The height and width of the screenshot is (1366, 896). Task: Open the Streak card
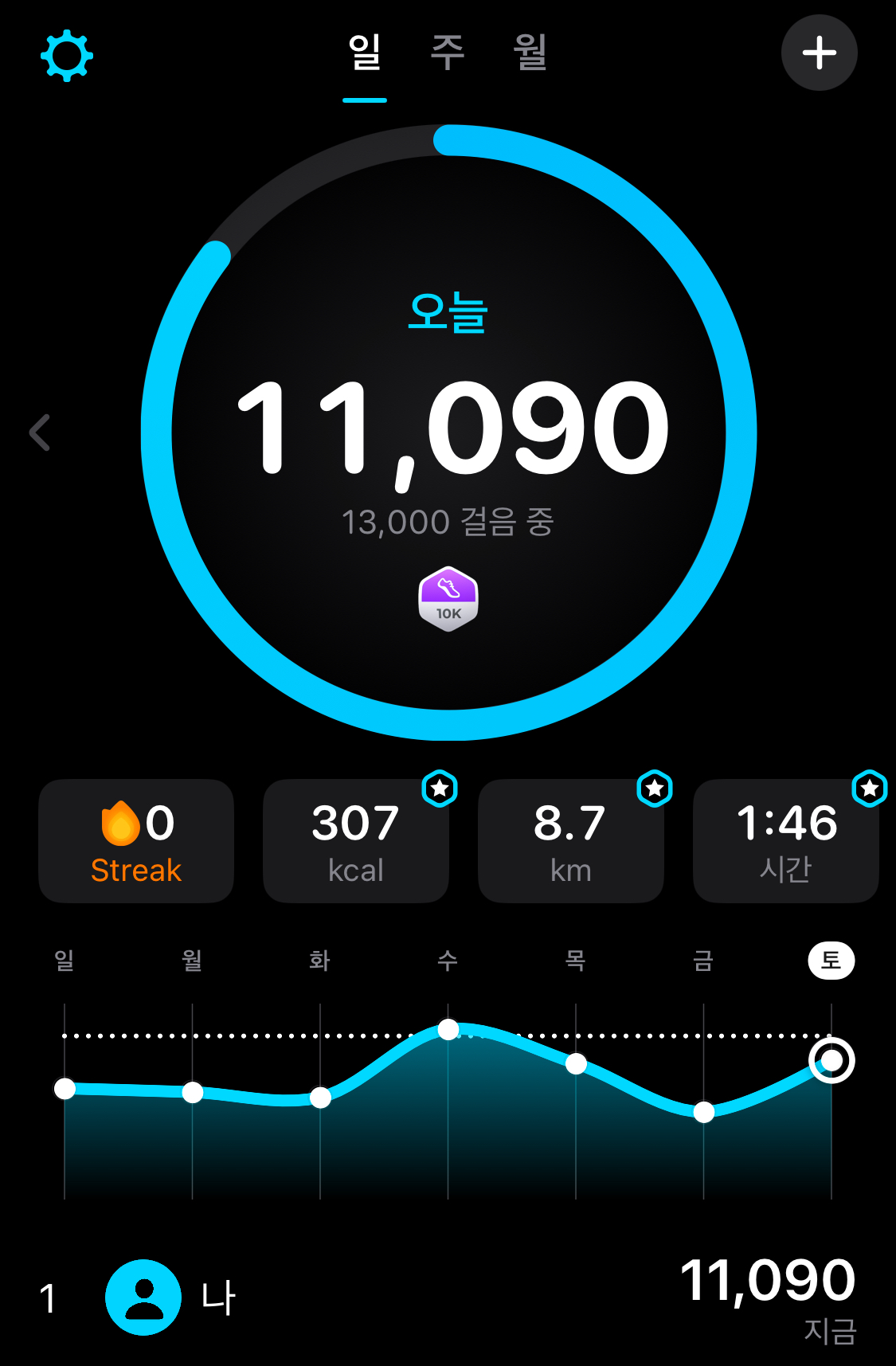point(136,841)
